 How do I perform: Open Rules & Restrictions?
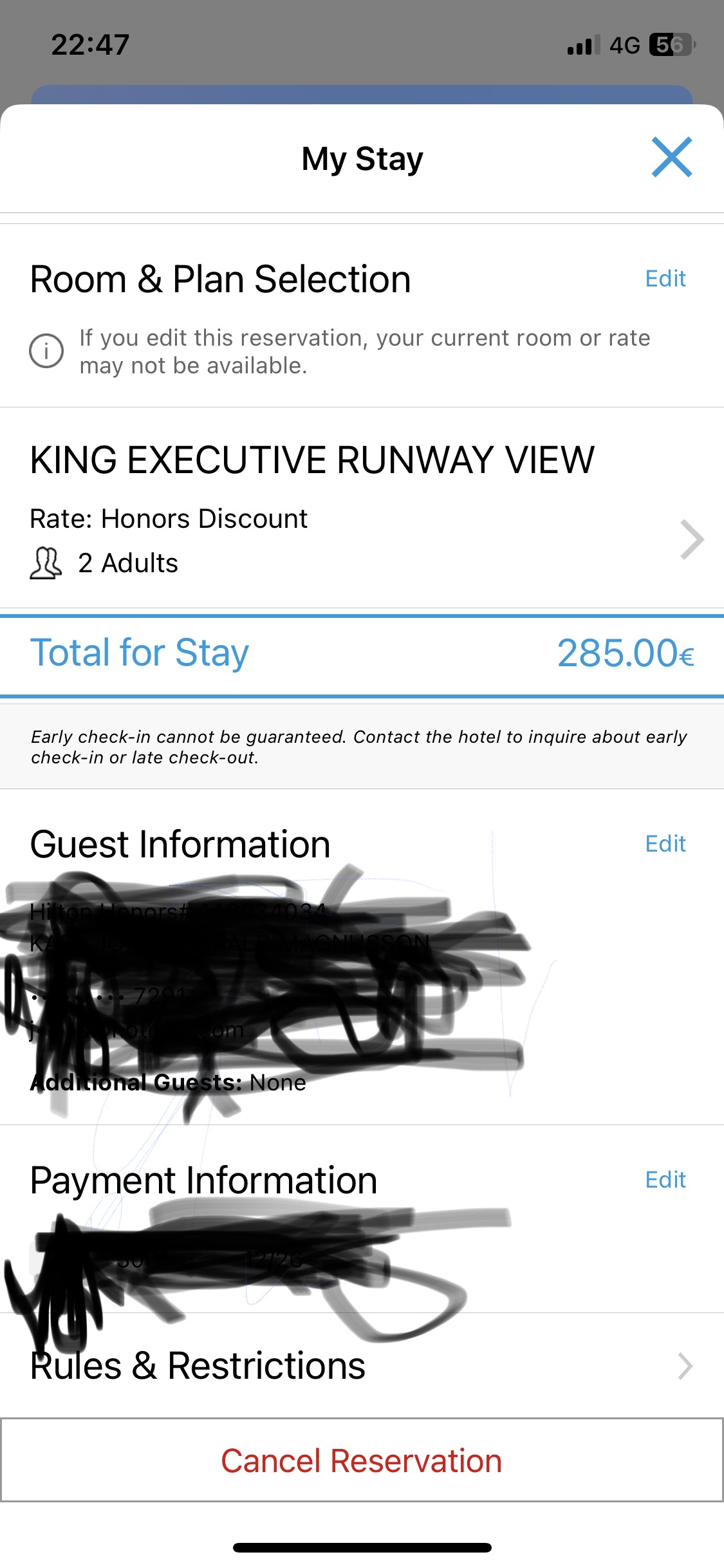[x=362, y=1366]
